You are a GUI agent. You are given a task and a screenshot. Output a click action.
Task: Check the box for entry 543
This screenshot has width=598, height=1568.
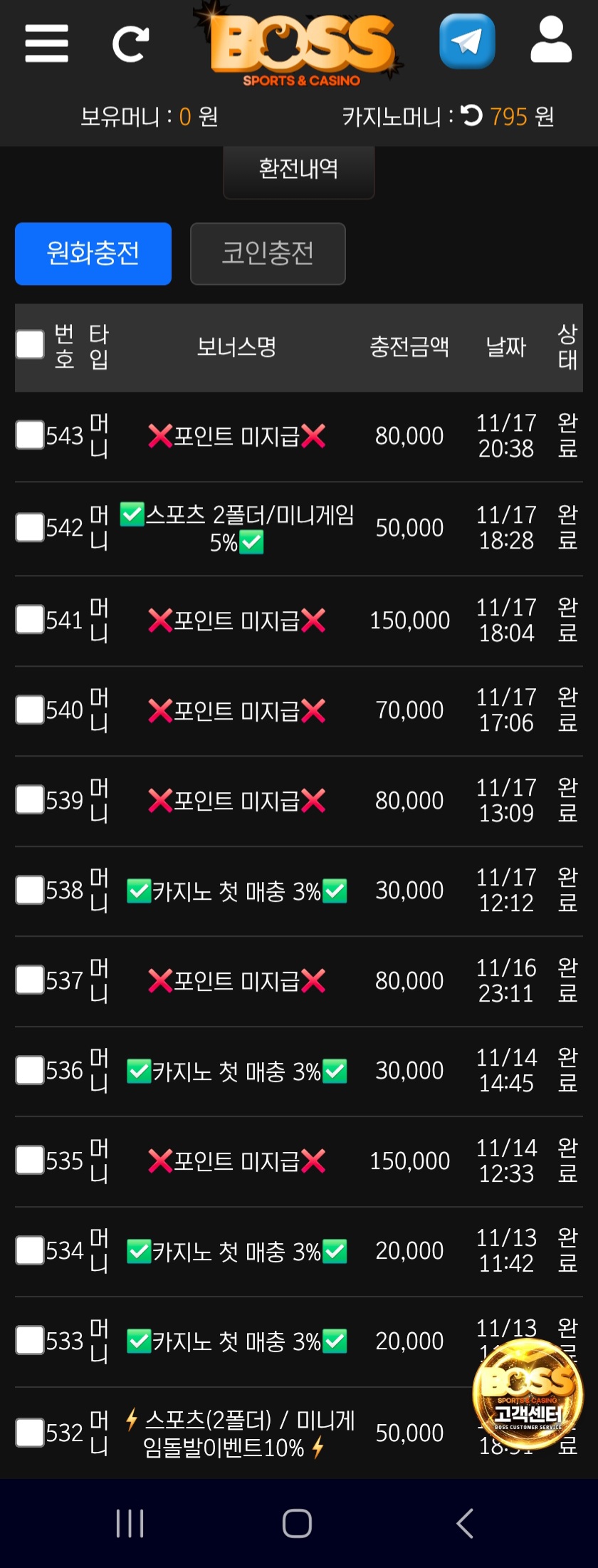31,435
